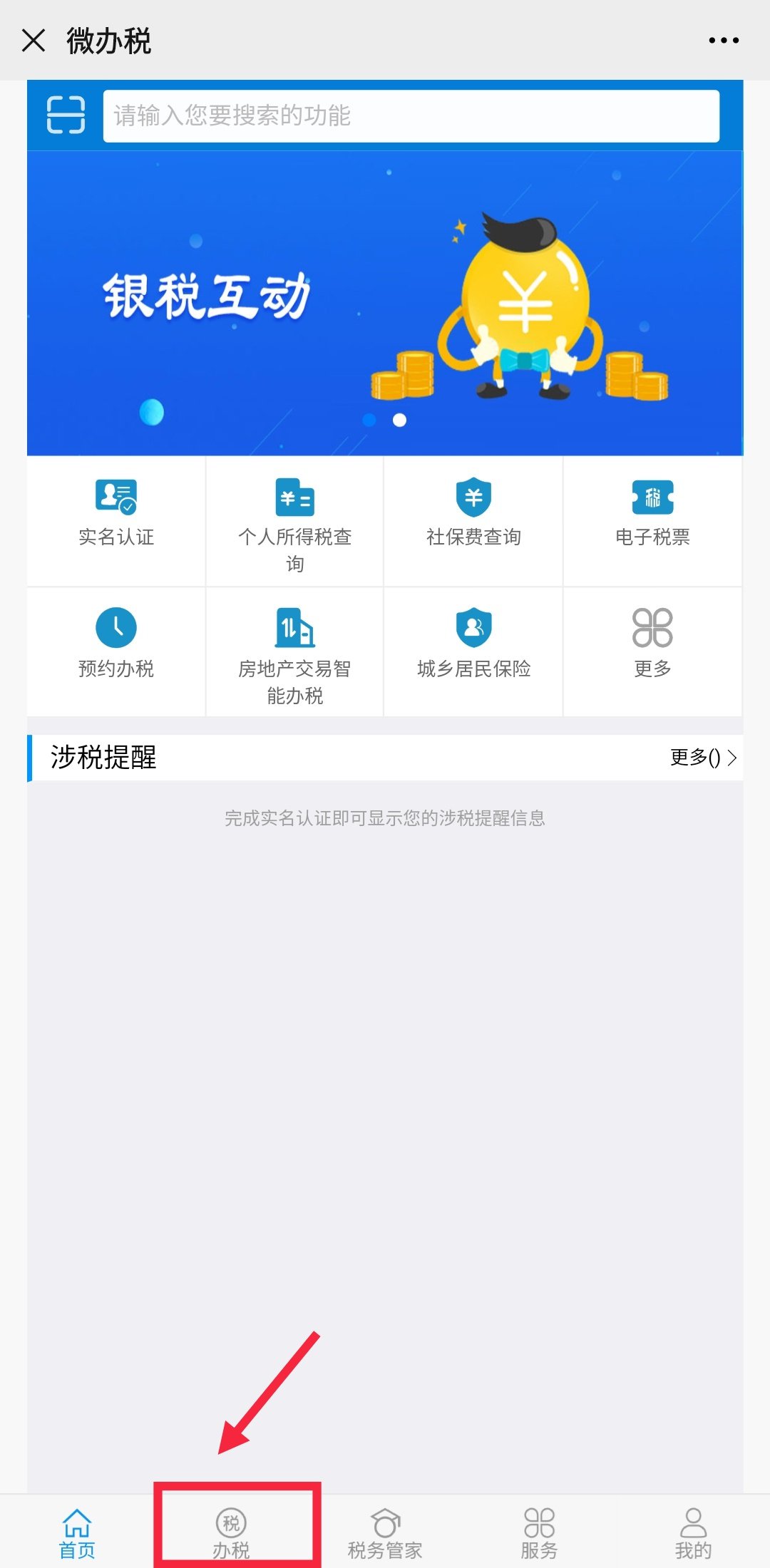Switch to the 首页 tab

coord(77,1533)
